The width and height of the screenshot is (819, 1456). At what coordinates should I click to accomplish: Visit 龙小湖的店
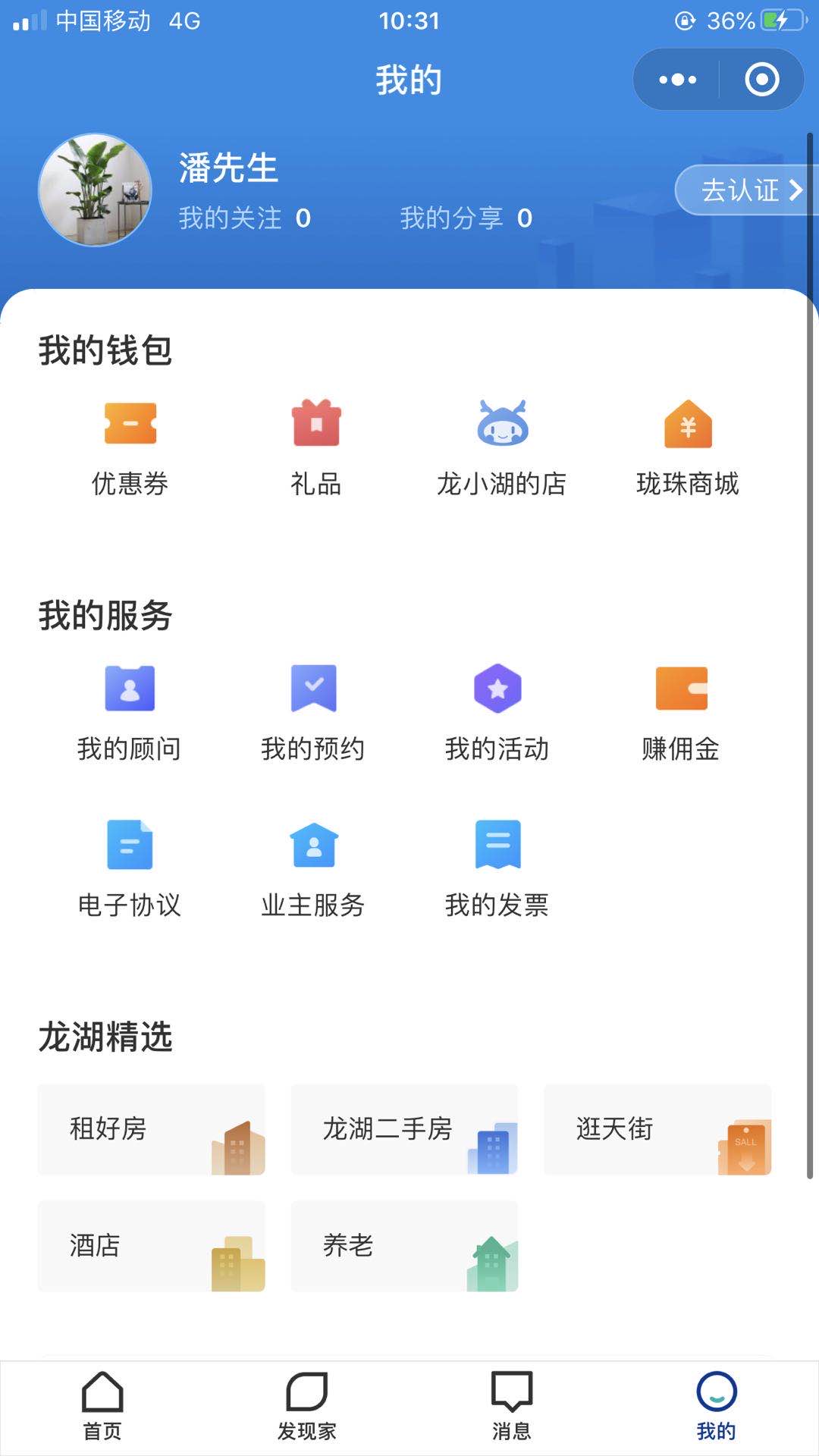pos(502,447)
